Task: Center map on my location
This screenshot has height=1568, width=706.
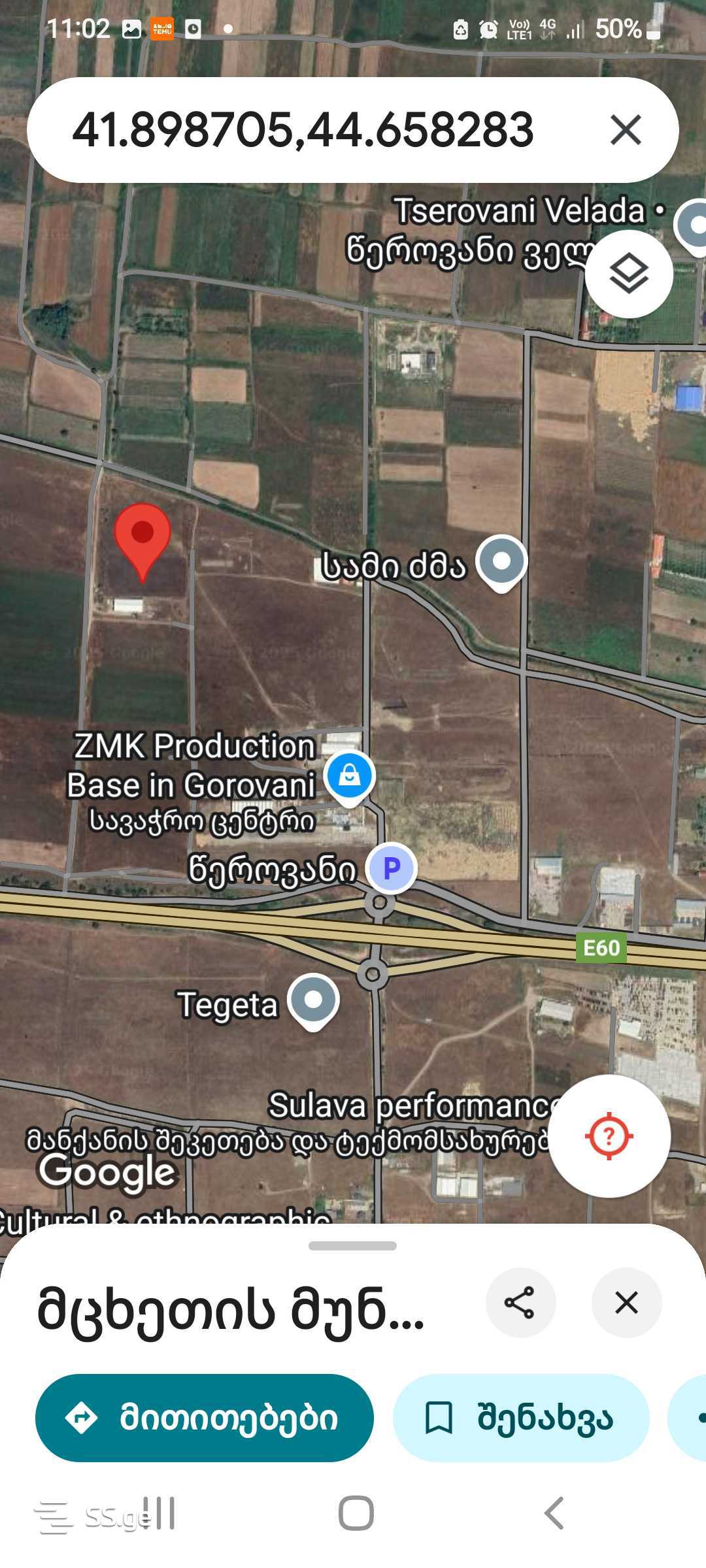Action: coord(609,1136)
